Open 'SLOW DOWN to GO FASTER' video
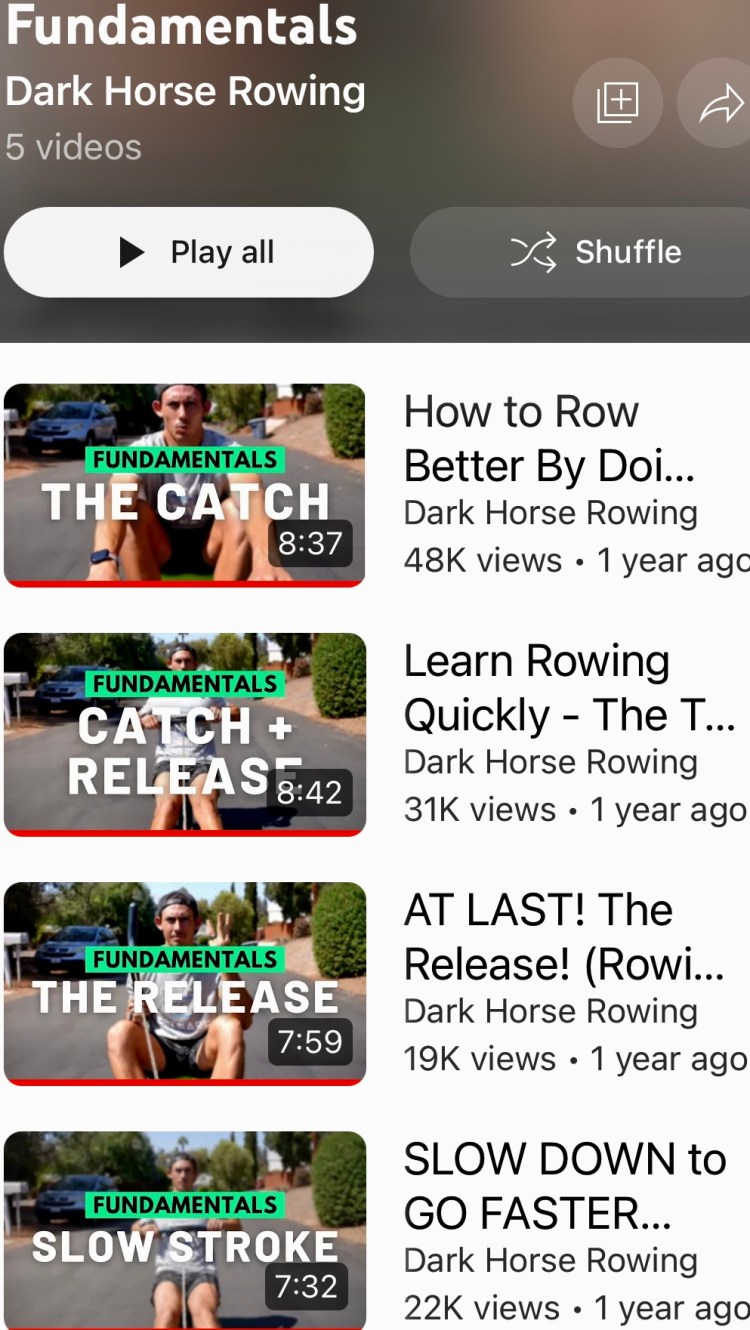 coord(185,1230)
